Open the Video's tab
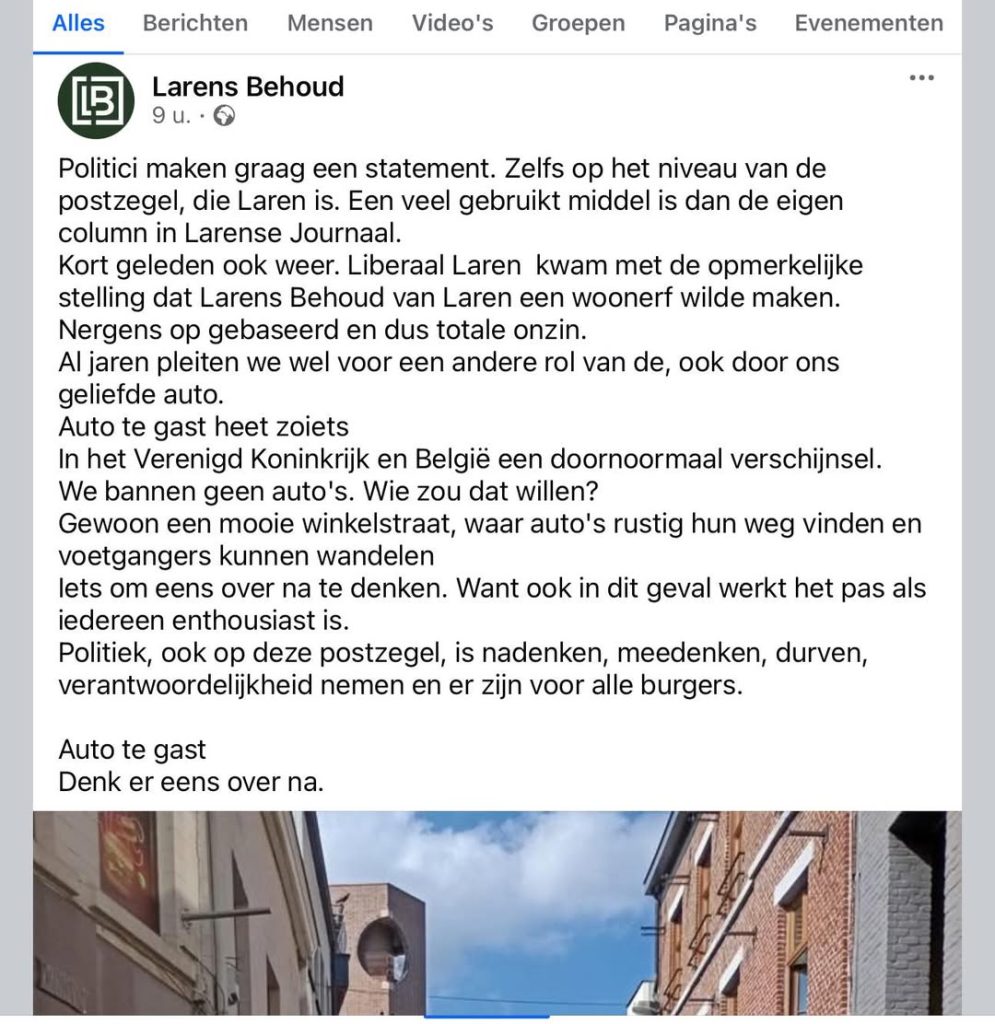Image resolution: width=995 pixels, height=1024 pixels. 452,23
